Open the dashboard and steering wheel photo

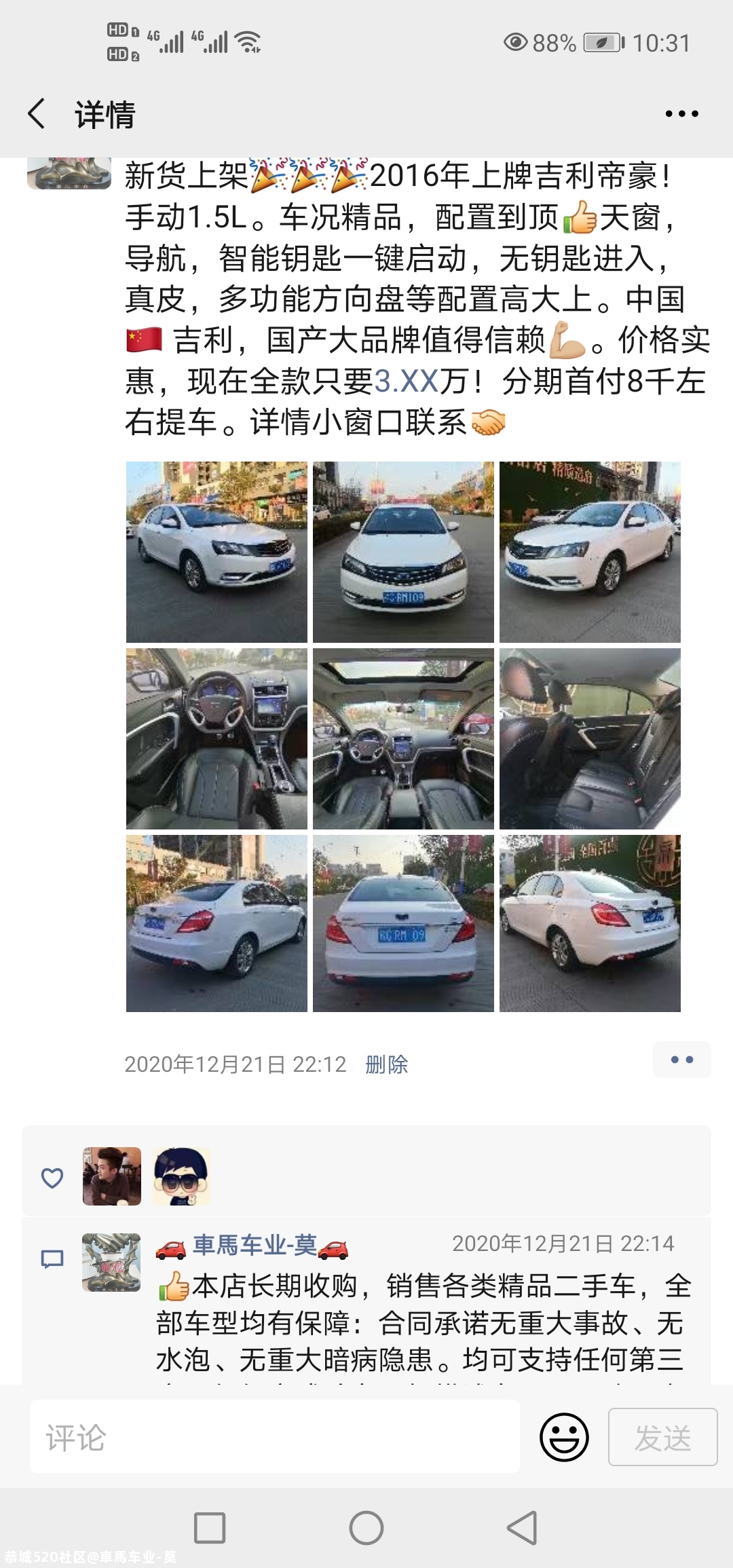coord(217,739)
